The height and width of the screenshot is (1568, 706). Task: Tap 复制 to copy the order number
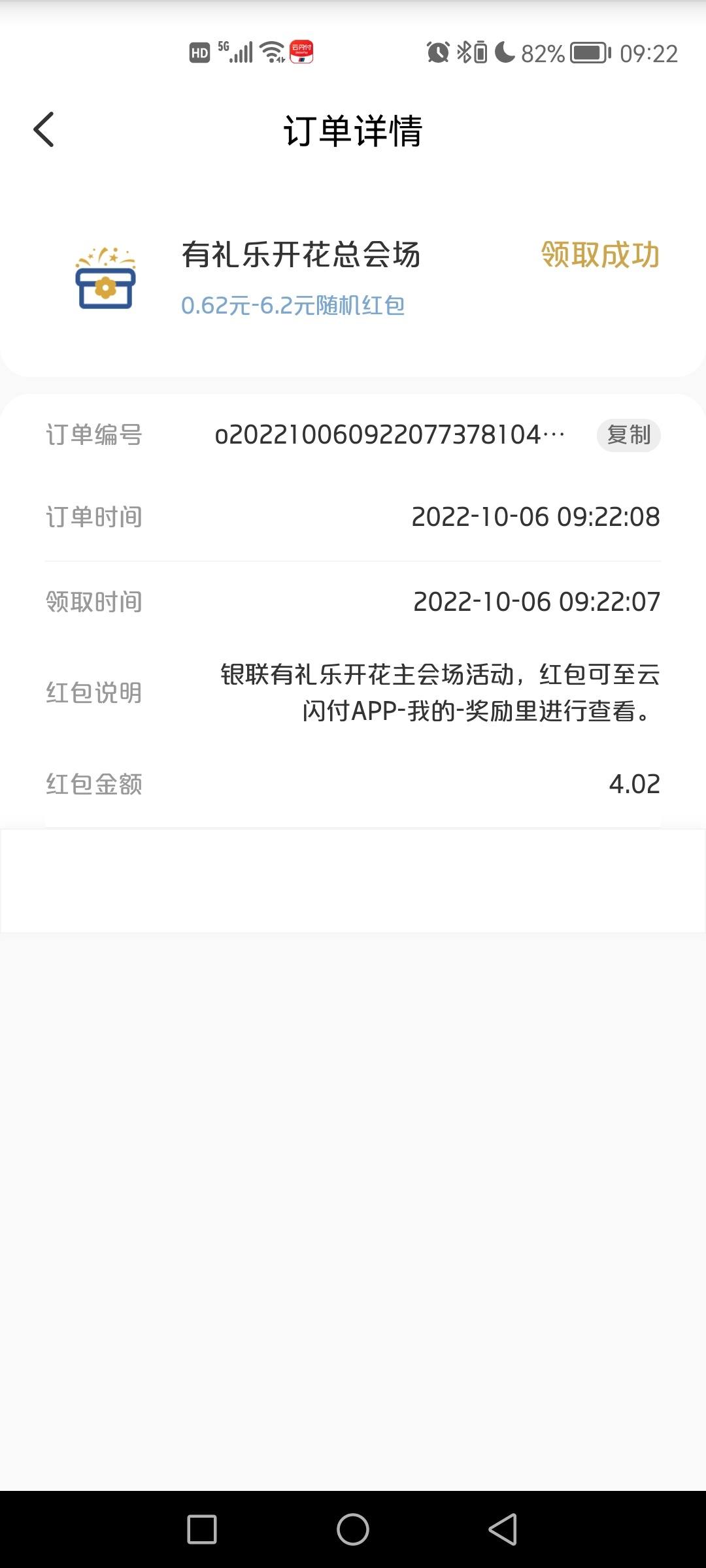pyautogui.click(x=628, y=435)
